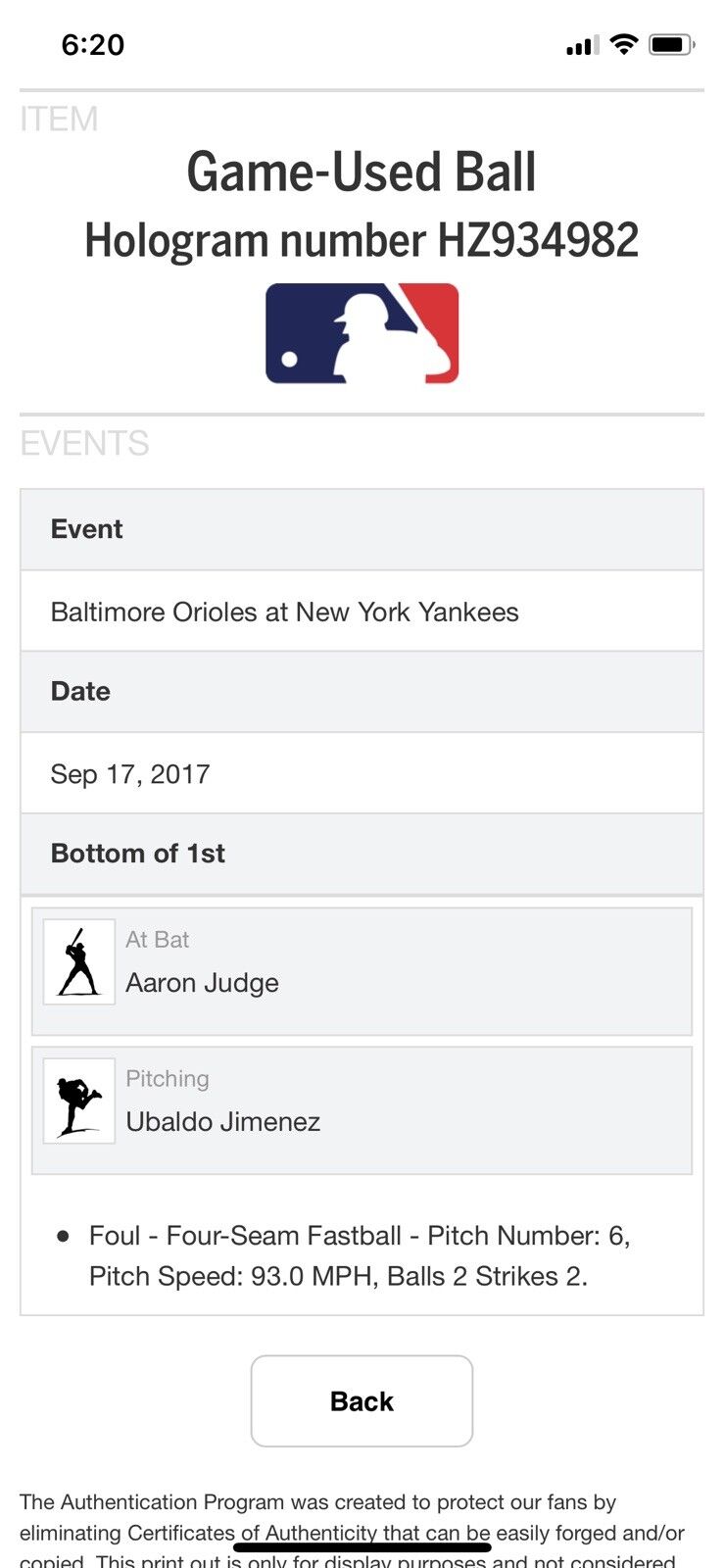Image resolution: width=724 pixels, height=1568 pixels.
Task: Expand the Date row
Action: coord(362,692)
